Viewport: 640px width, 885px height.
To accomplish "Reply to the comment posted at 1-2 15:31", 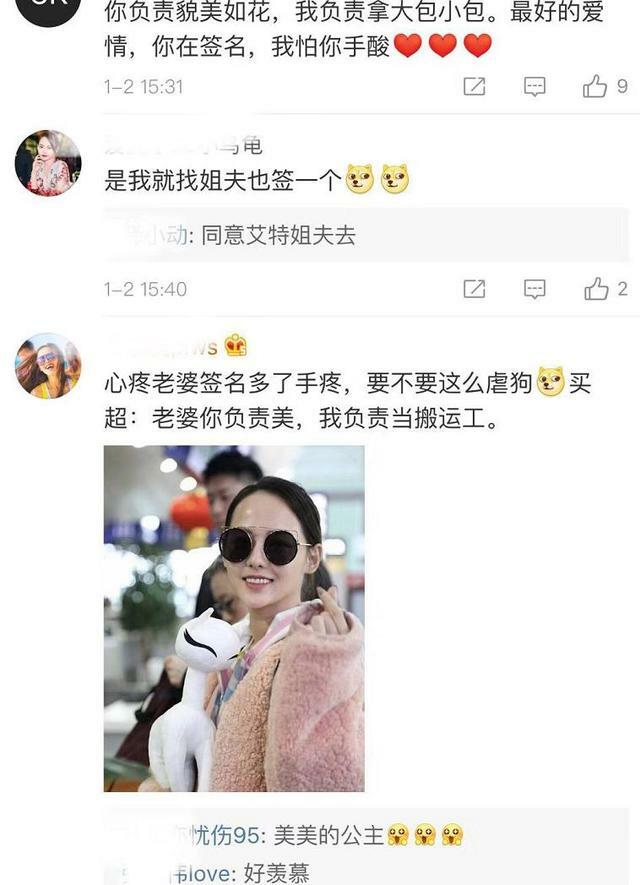I will pyautogui.click(x=535, y=87).
